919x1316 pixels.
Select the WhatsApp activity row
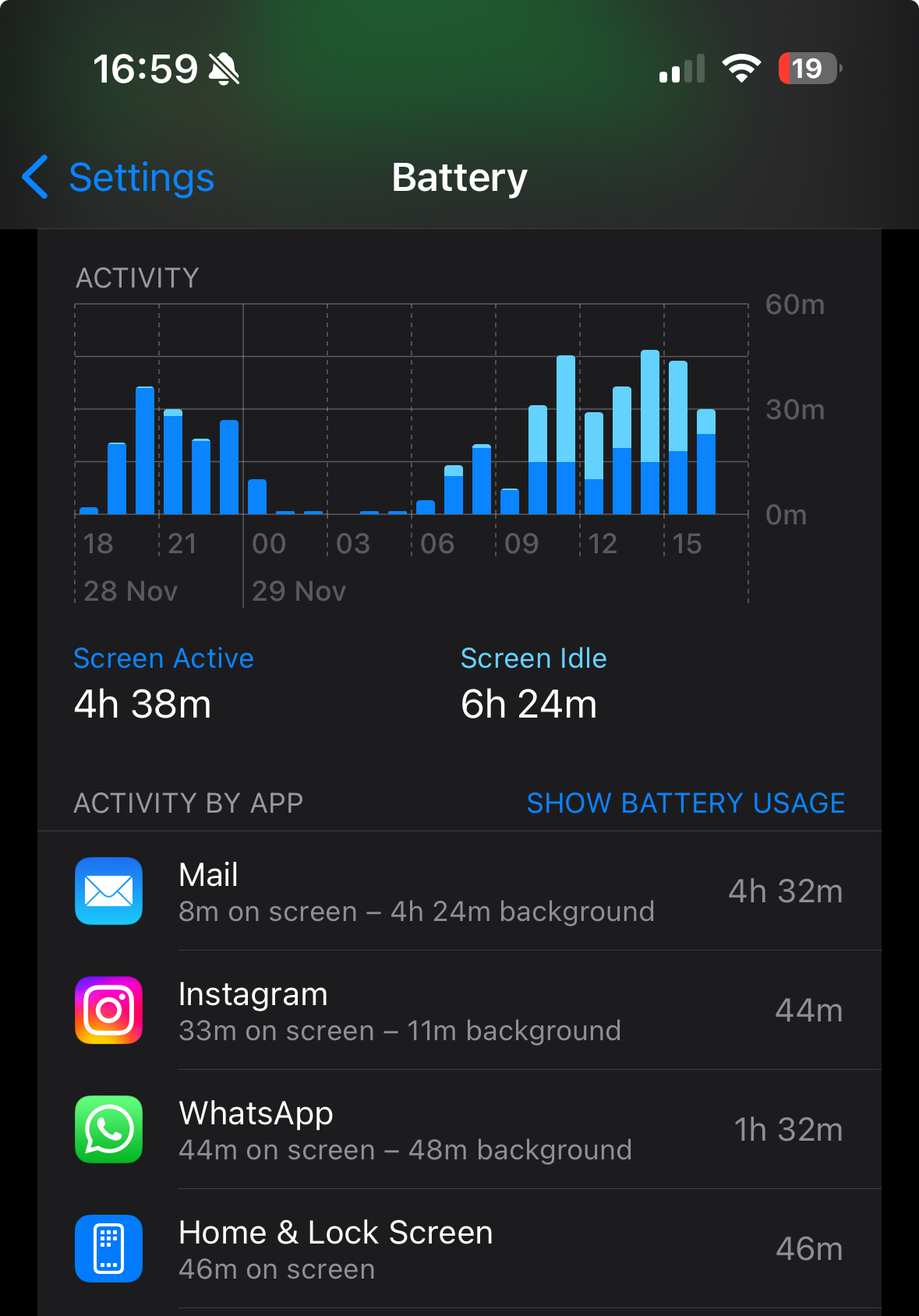tap(459, 1130)
